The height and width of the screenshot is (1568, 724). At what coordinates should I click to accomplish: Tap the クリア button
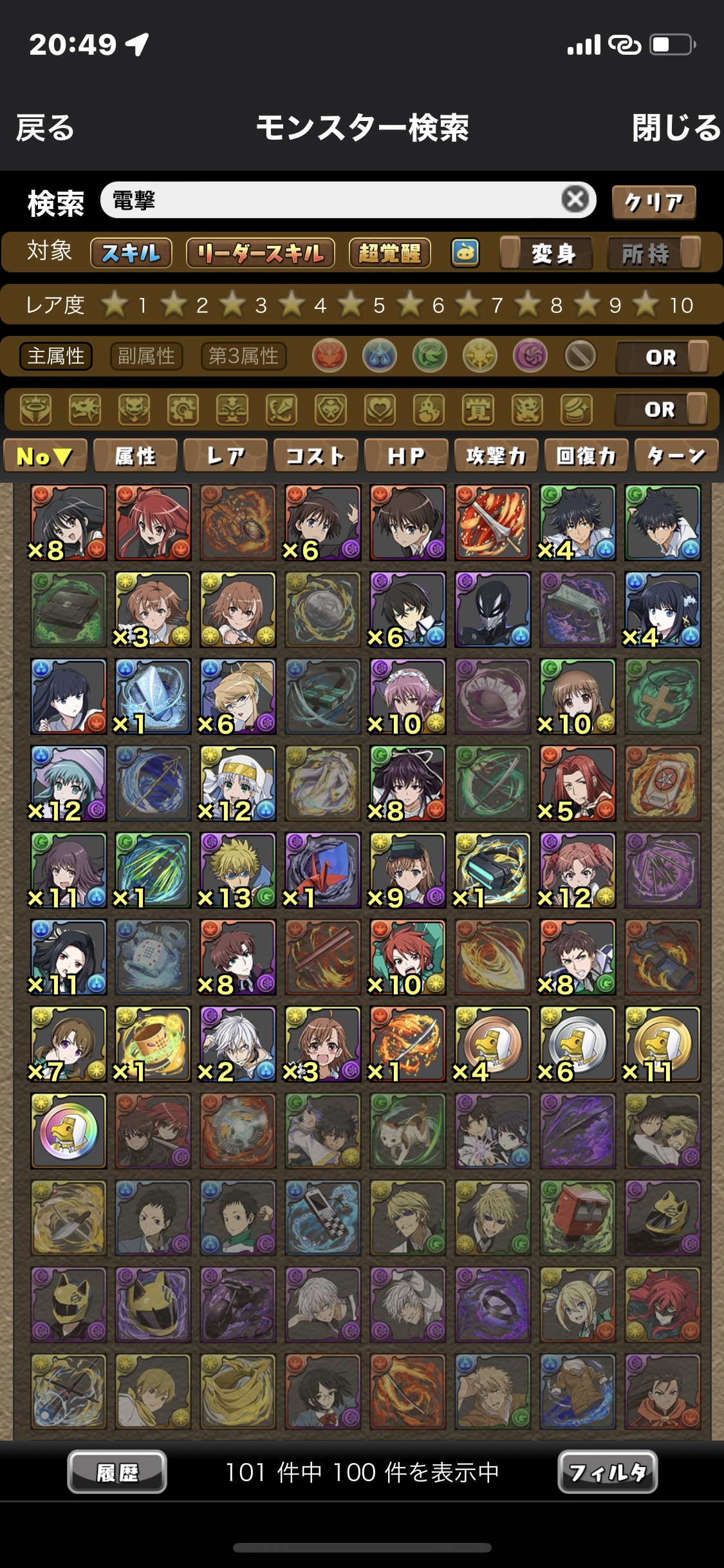click(653, 202)
